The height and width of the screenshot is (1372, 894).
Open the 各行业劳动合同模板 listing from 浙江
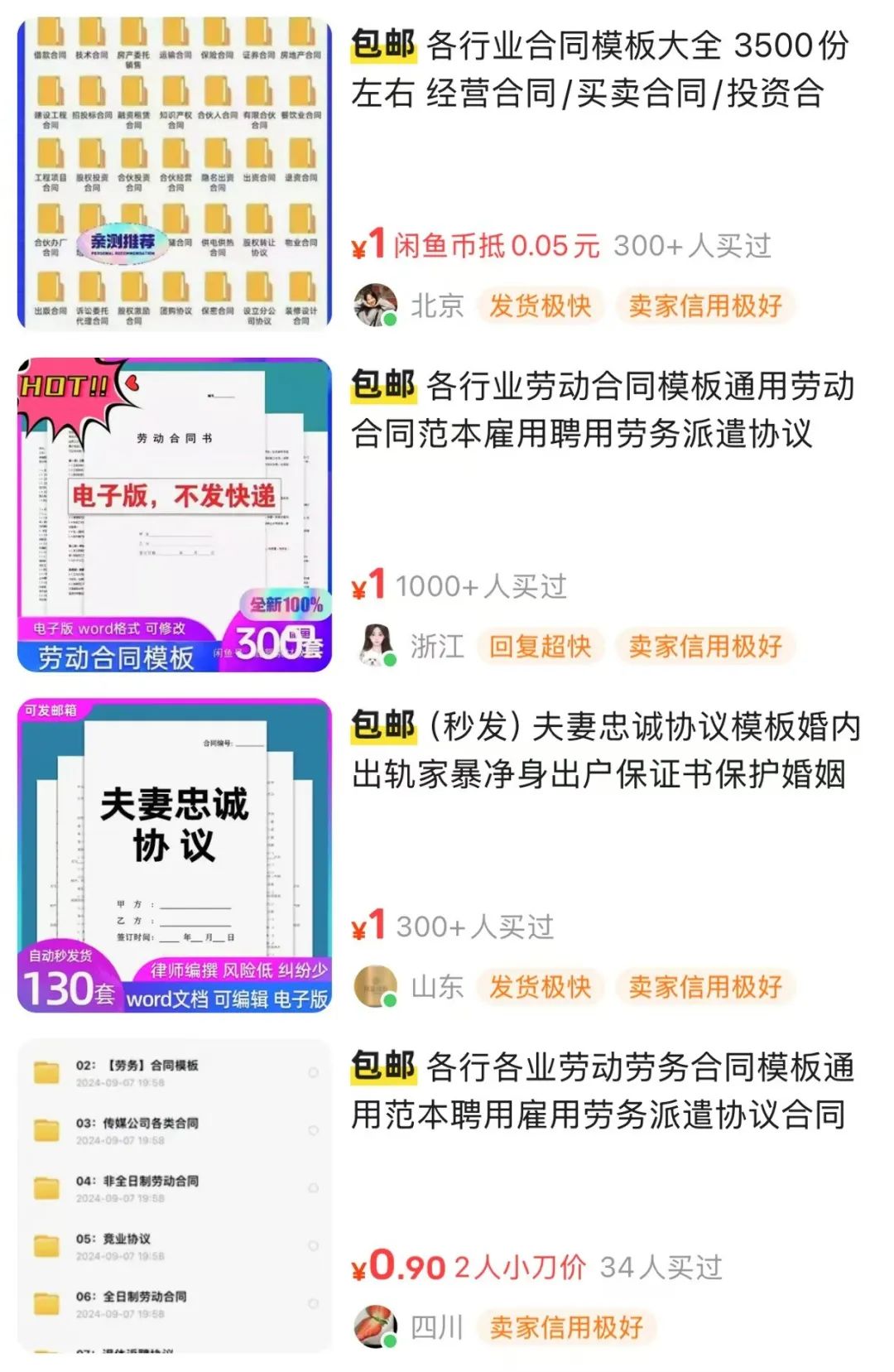[x=602, y=410]
